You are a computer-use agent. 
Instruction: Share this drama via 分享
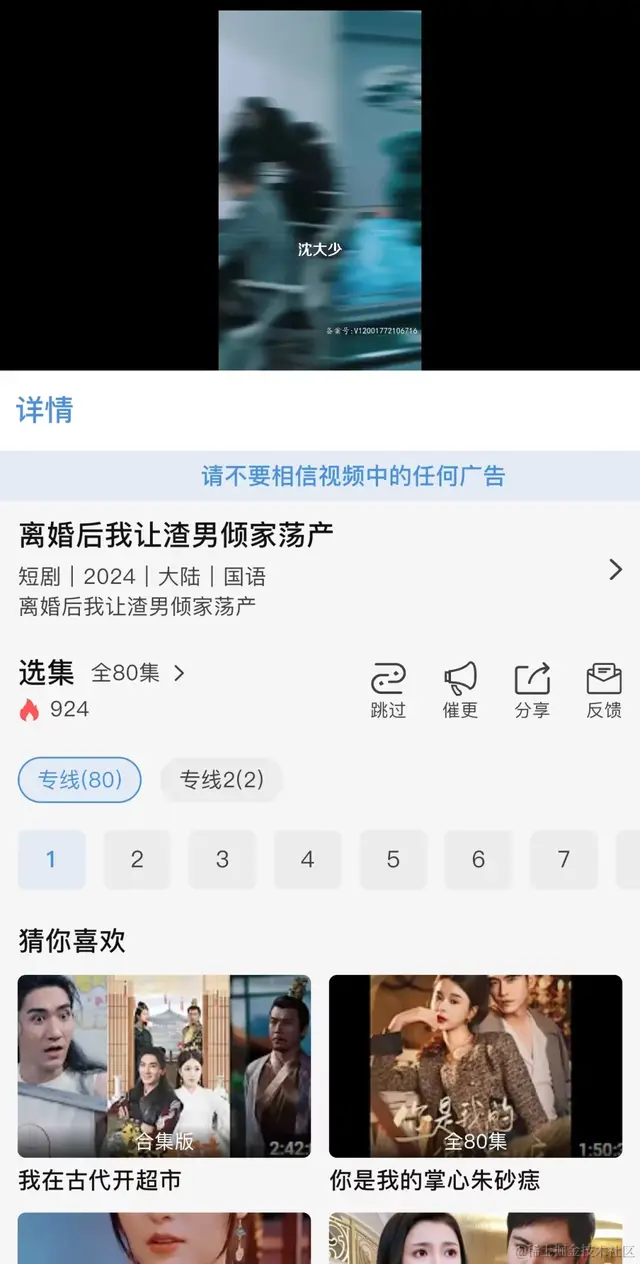(x=532, y=689)
